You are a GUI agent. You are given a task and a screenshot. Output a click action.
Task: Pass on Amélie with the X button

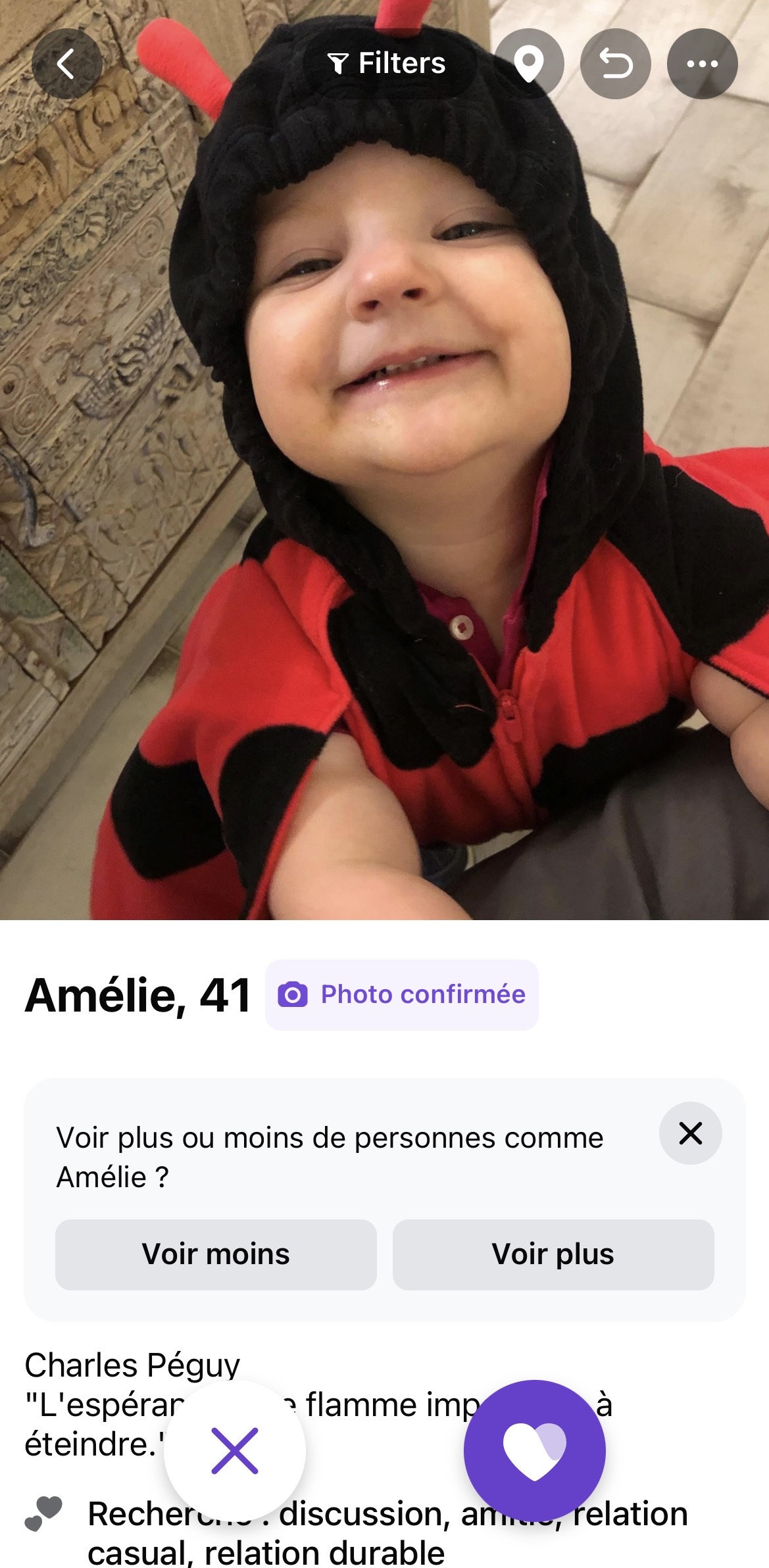(235, 1450)
